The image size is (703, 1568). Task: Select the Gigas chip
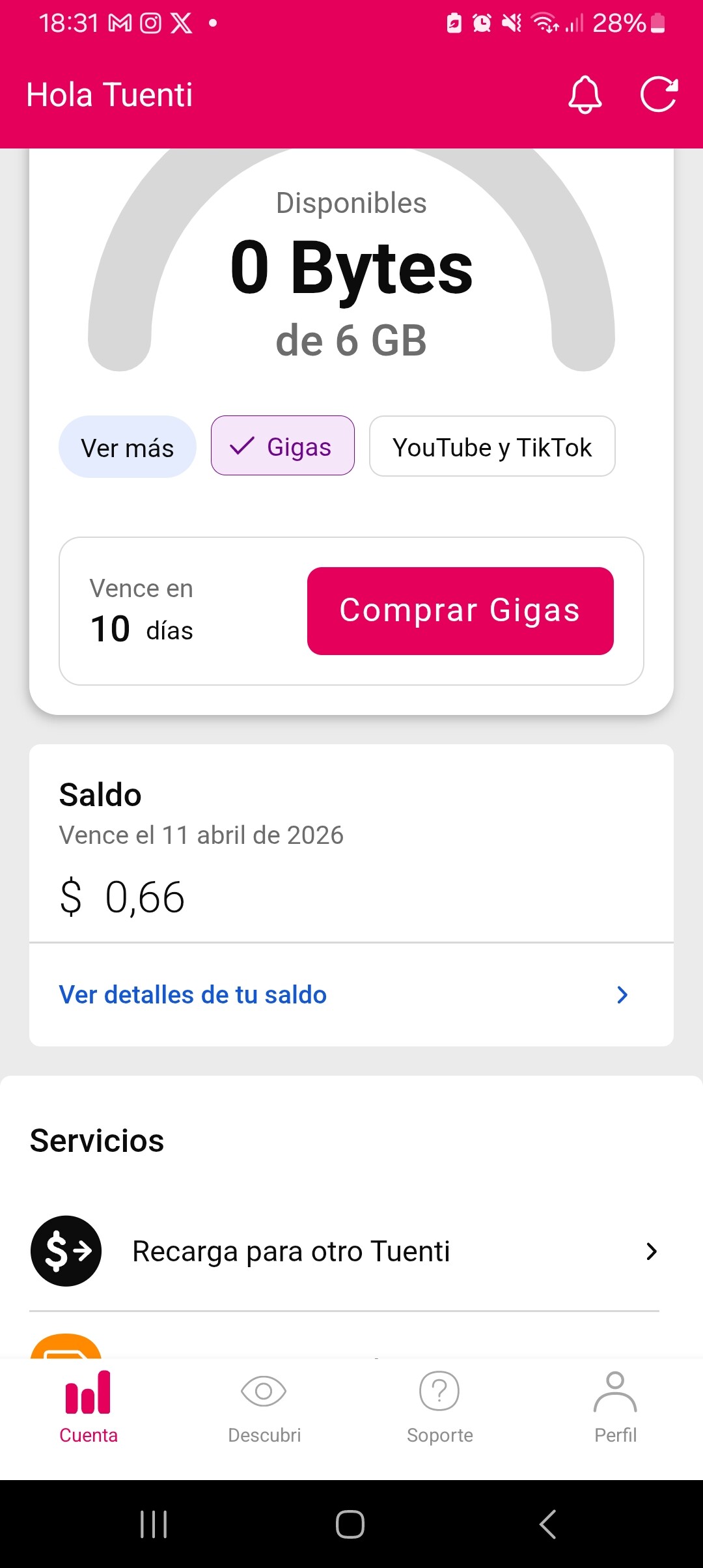pyautogui.click(x=283, y=446)
